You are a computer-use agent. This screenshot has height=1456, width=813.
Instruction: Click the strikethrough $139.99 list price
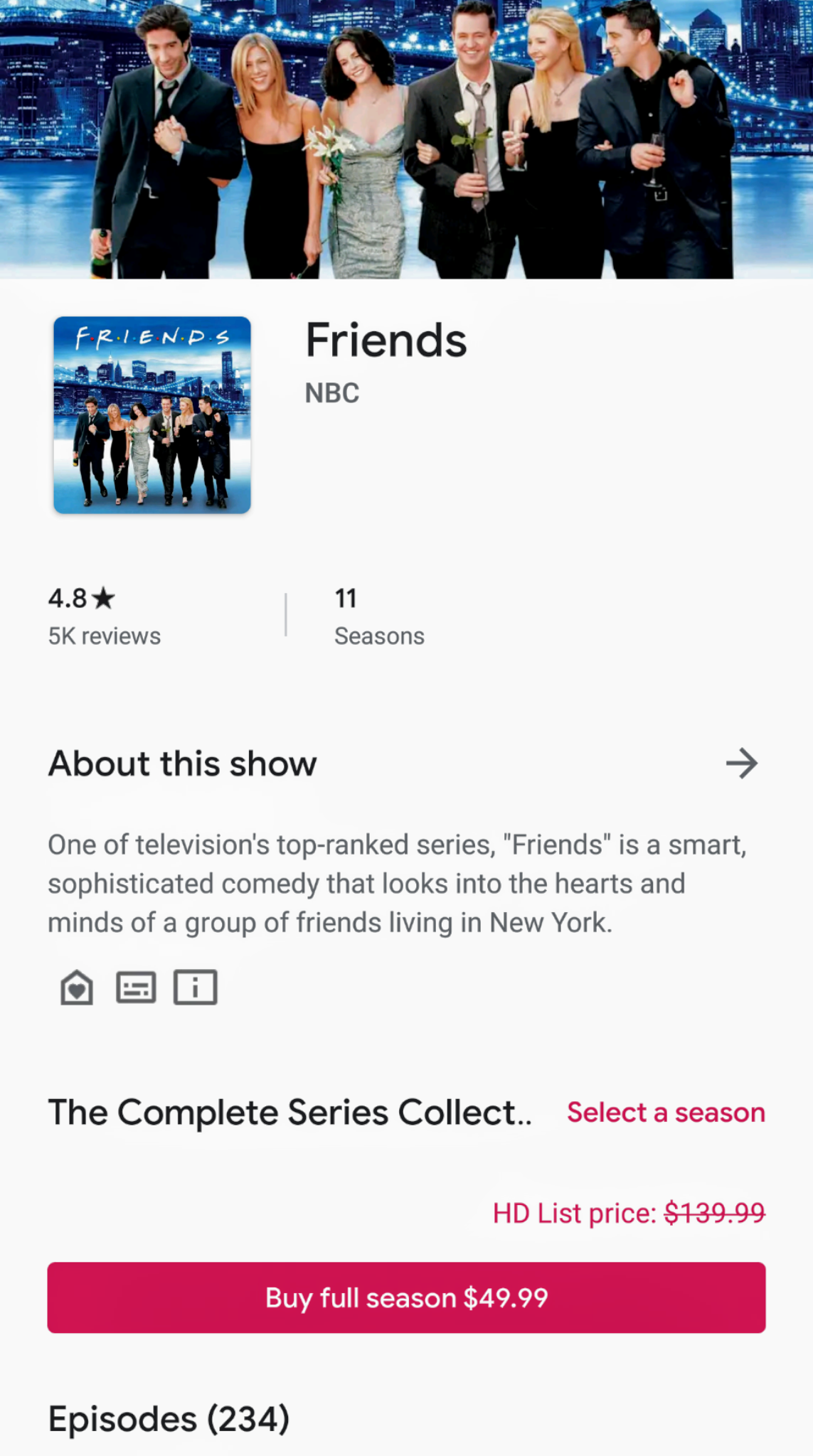click(713, 1213)
